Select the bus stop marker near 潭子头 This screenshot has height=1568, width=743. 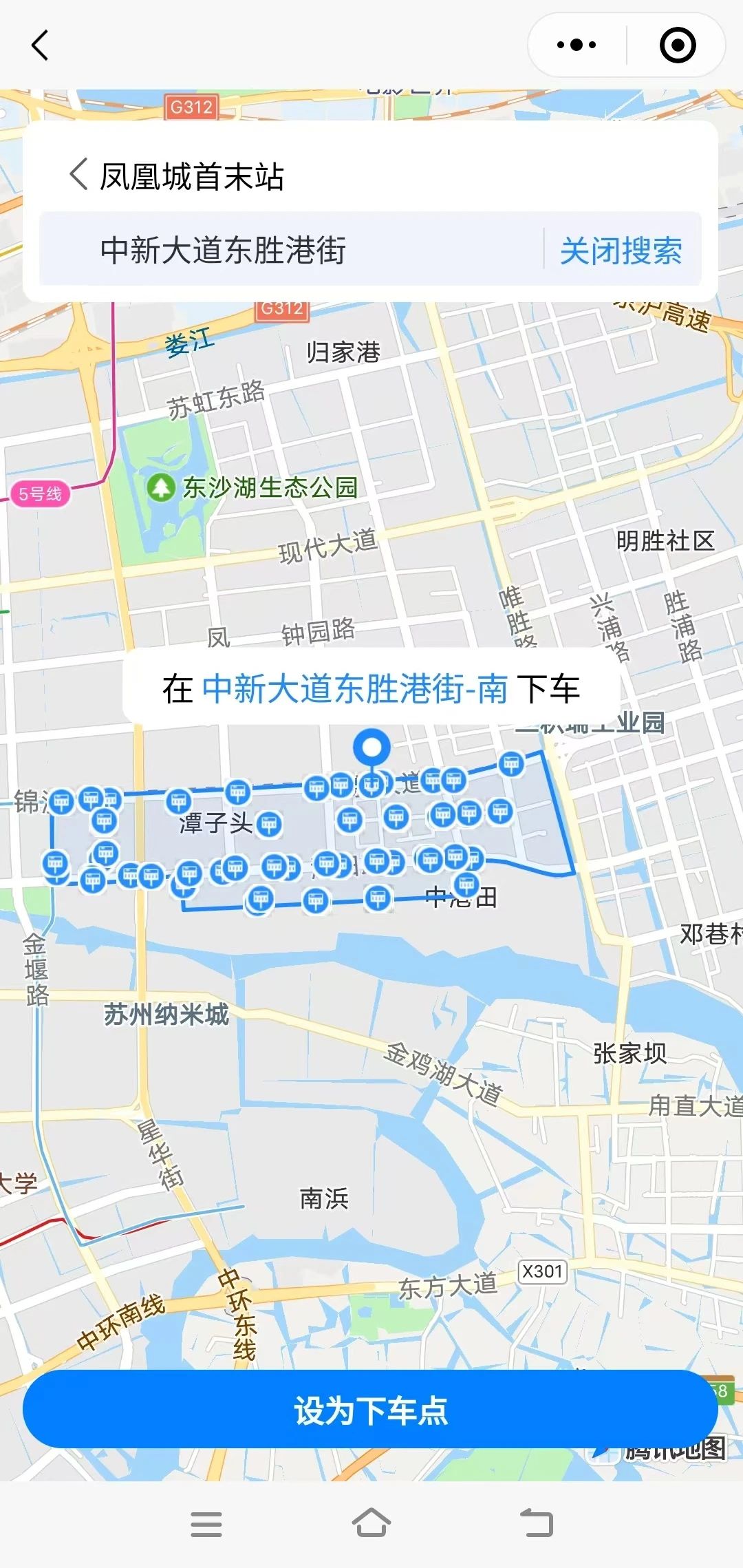[x=269, y=823]
